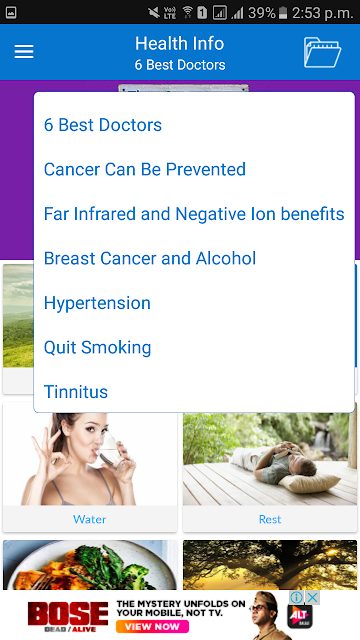Open Breast Cancer and Alcohol

(x=150, y=258)
